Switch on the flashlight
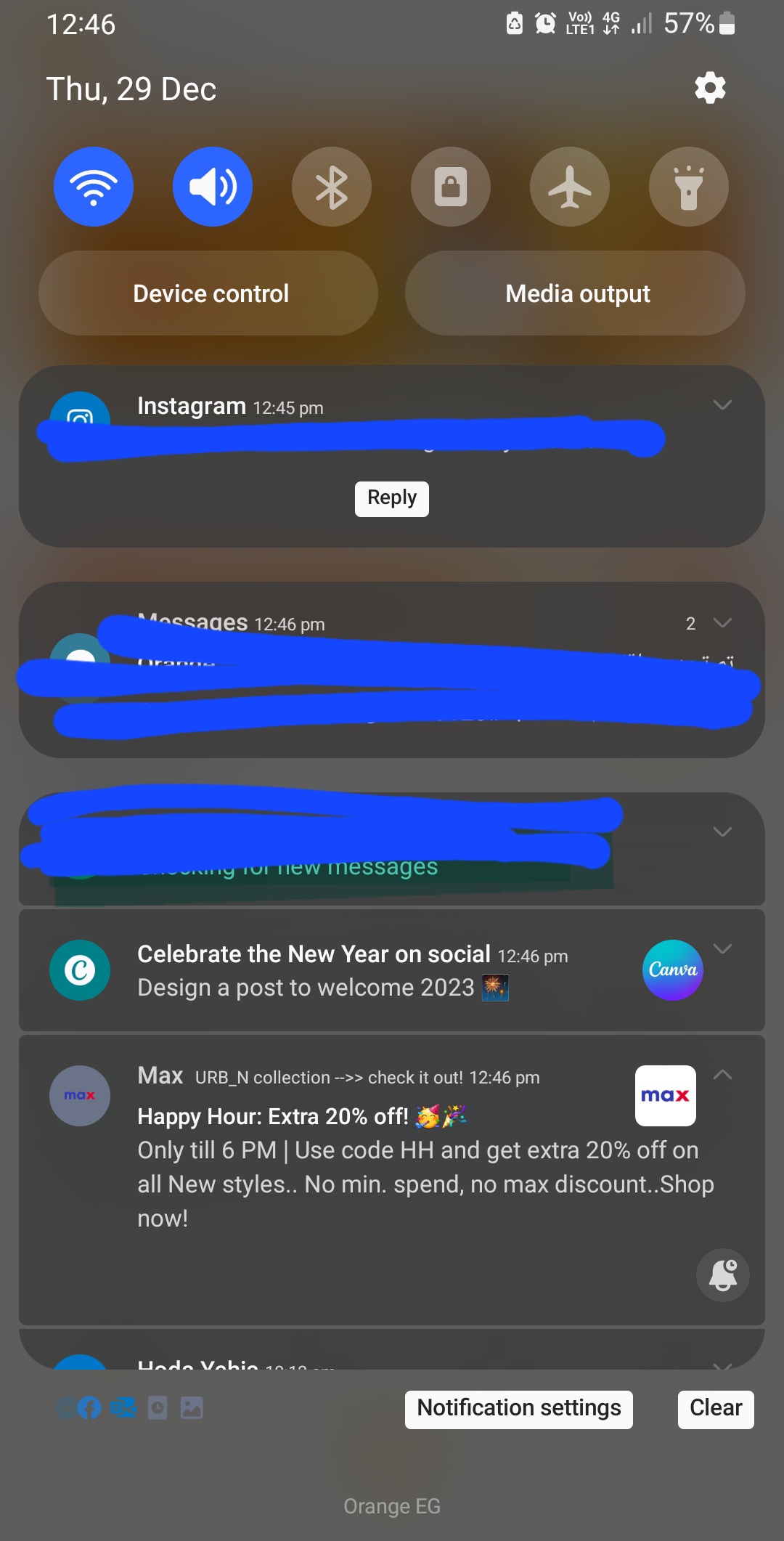Screen dimensions: 784x1541 (689, 187)
